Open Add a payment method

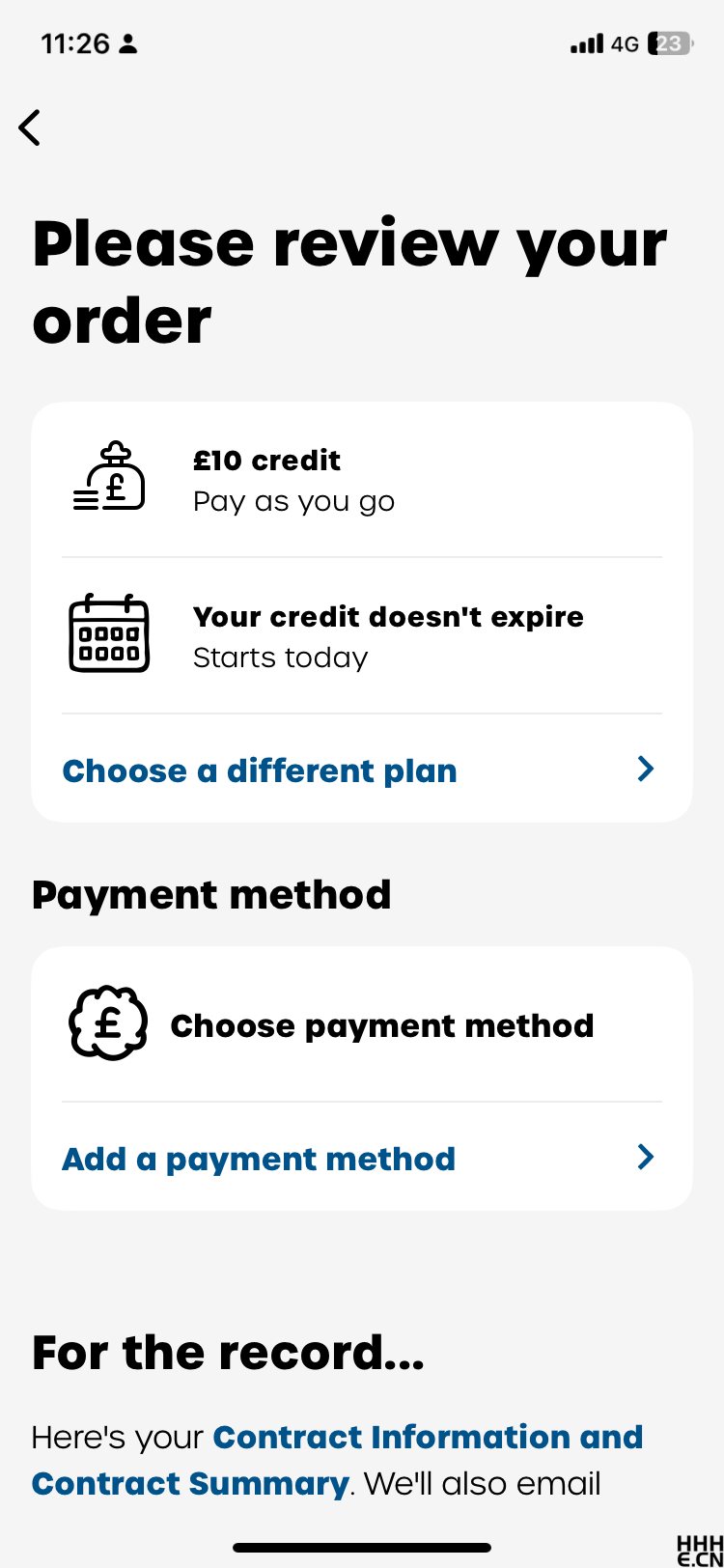[259, 1159]
